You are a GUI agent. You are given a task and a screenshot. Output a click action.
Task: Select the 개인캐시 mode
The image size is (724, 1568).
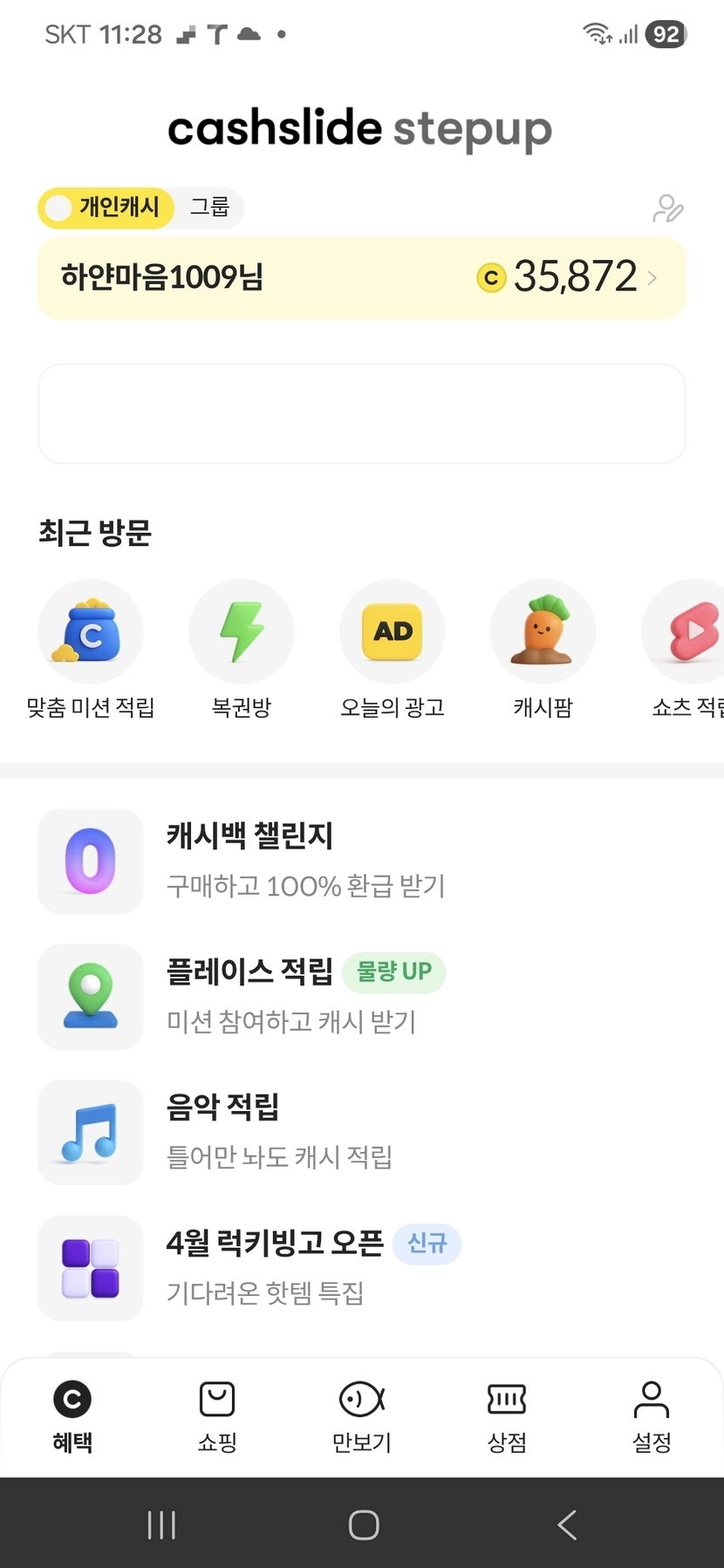106,208
